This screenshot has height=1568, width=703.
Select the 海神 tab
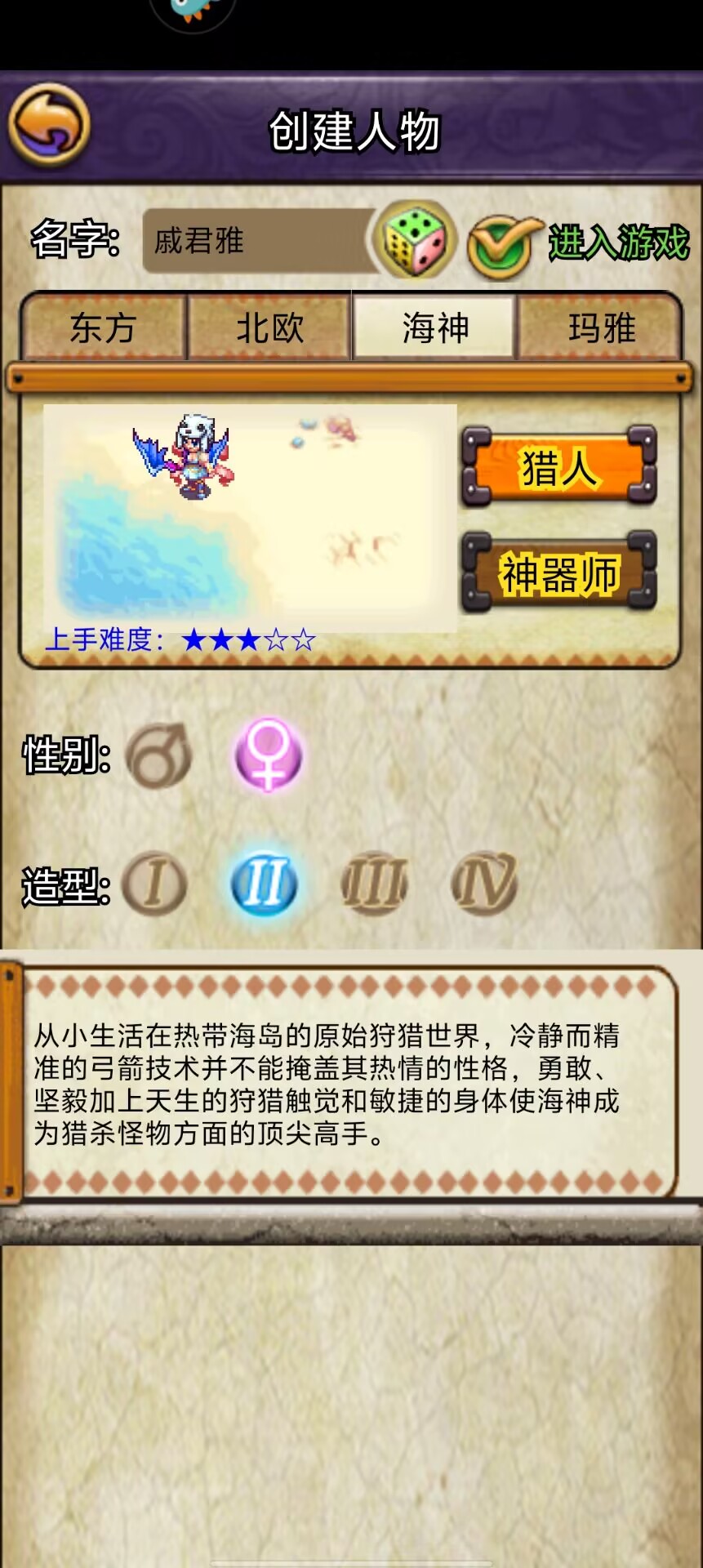435,328
